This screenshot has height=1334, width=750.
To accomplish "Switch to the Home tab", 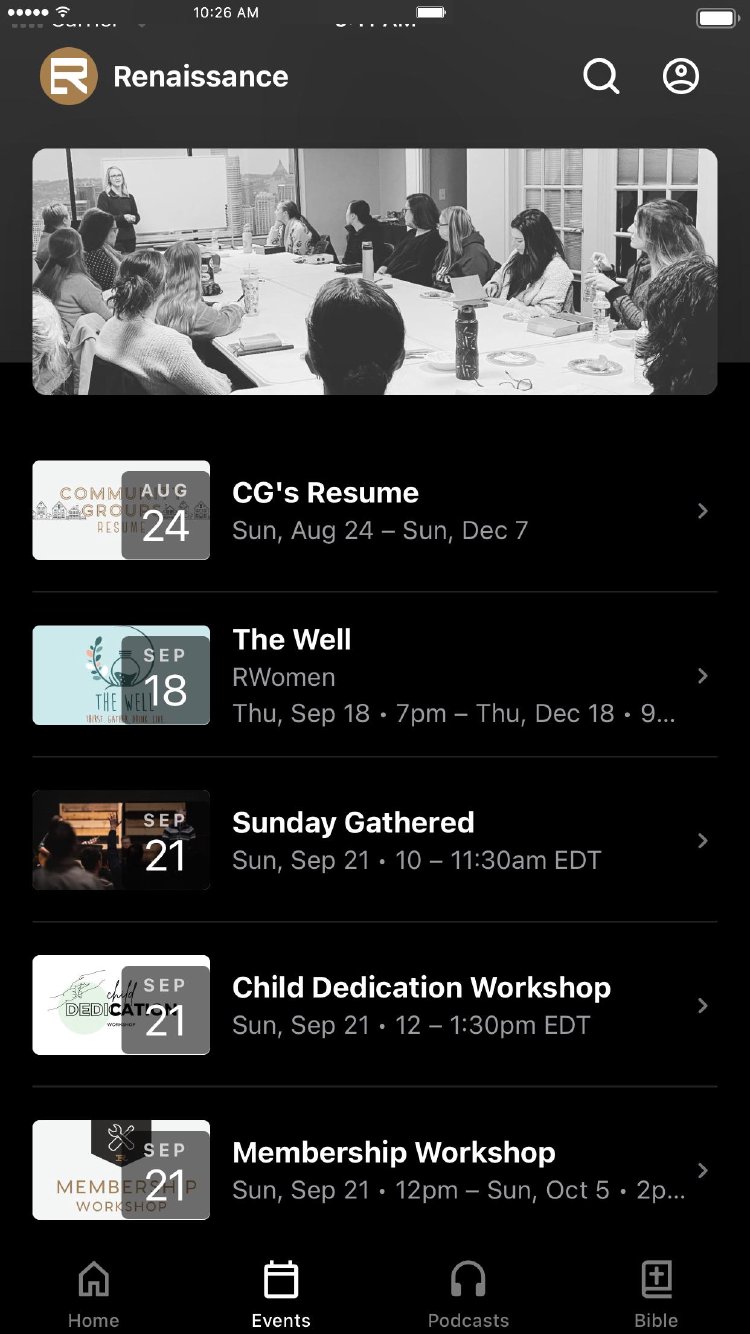I will click(x=93, y=1293).
